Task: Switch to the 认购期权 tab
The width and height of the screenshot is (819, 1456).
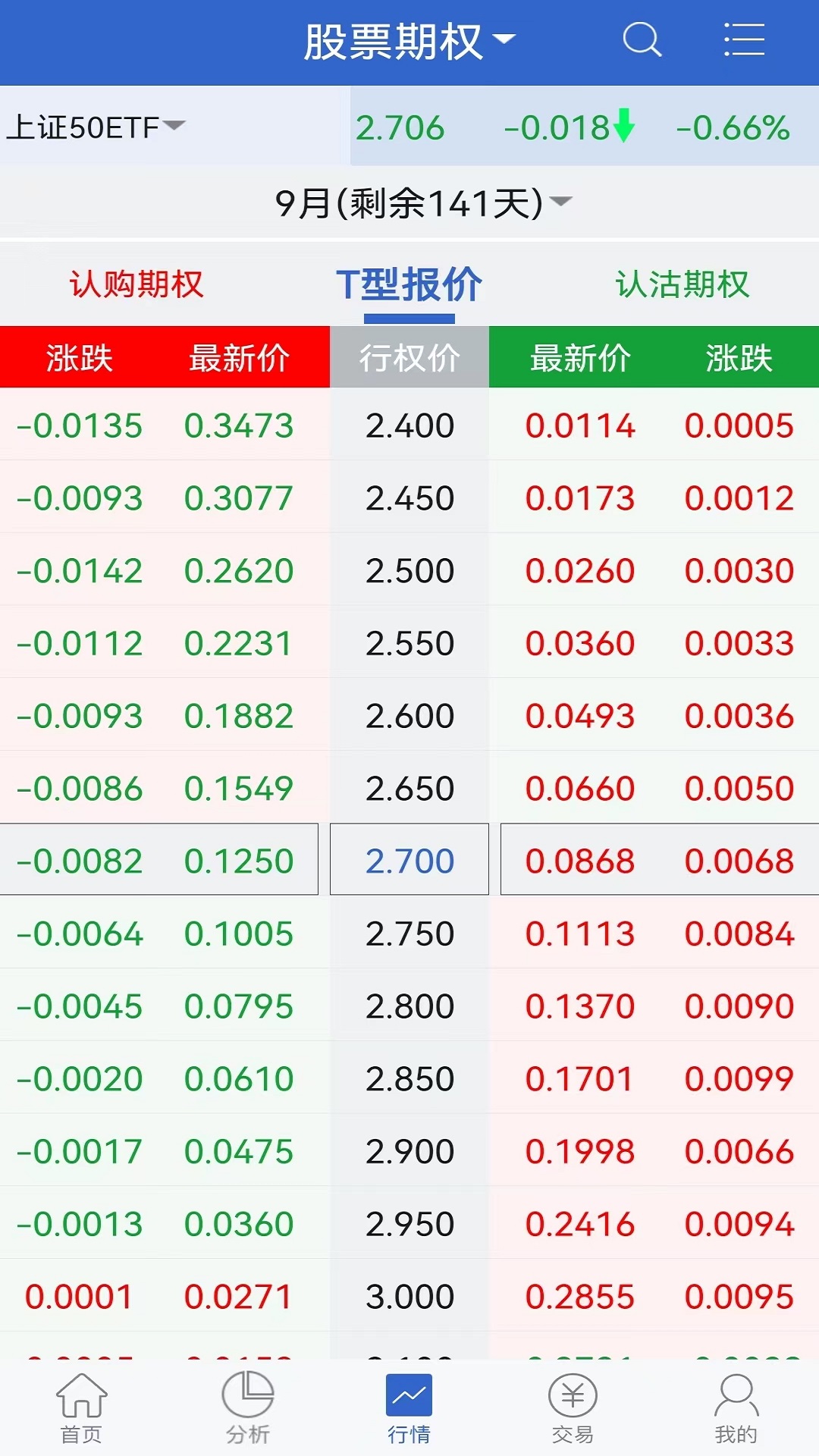Action: [x=136, y=284]
